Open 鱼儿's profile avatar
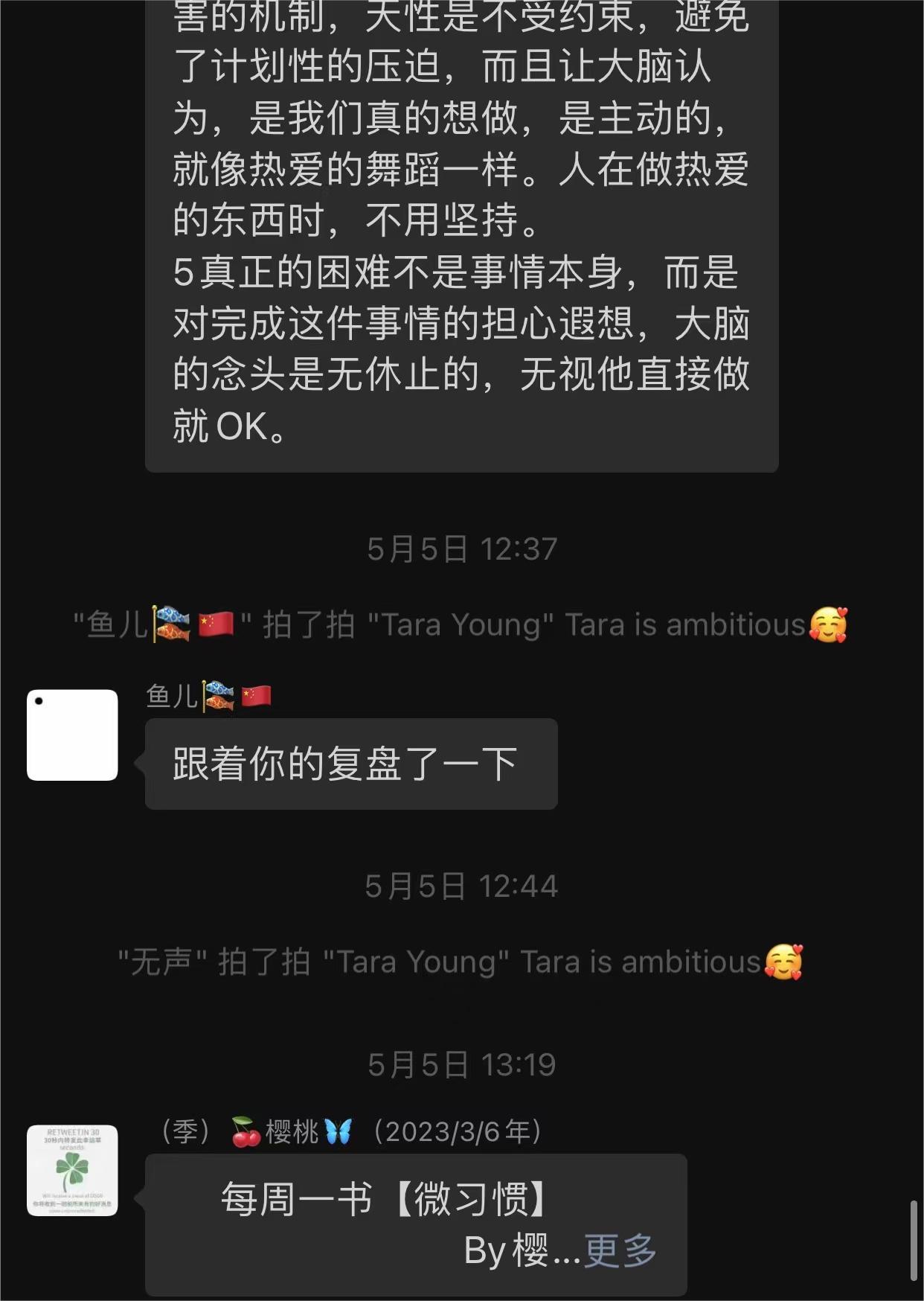Viewport: 924px width, 1301px height. coord(72,735)
